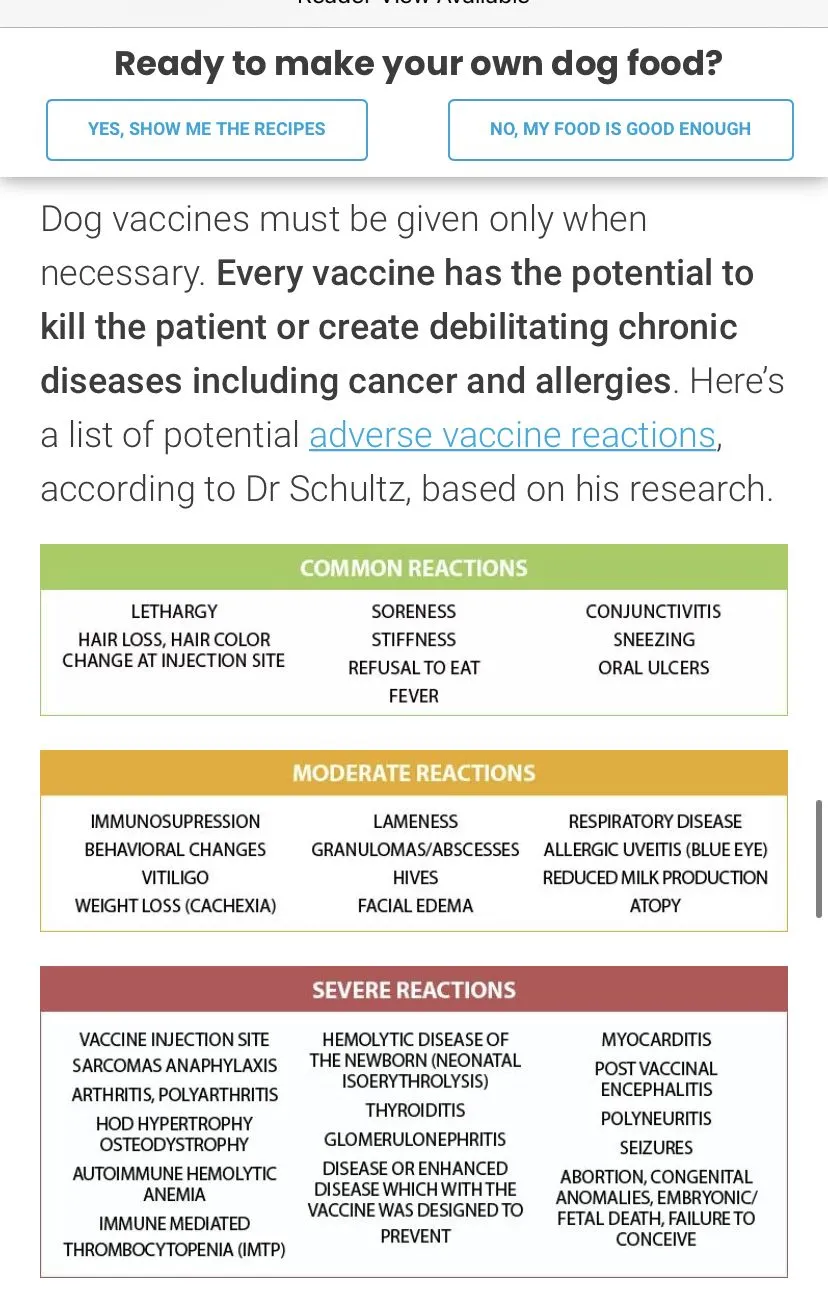
Task: Open the adverse vaccine reactions link
Action: coord(512,435)
